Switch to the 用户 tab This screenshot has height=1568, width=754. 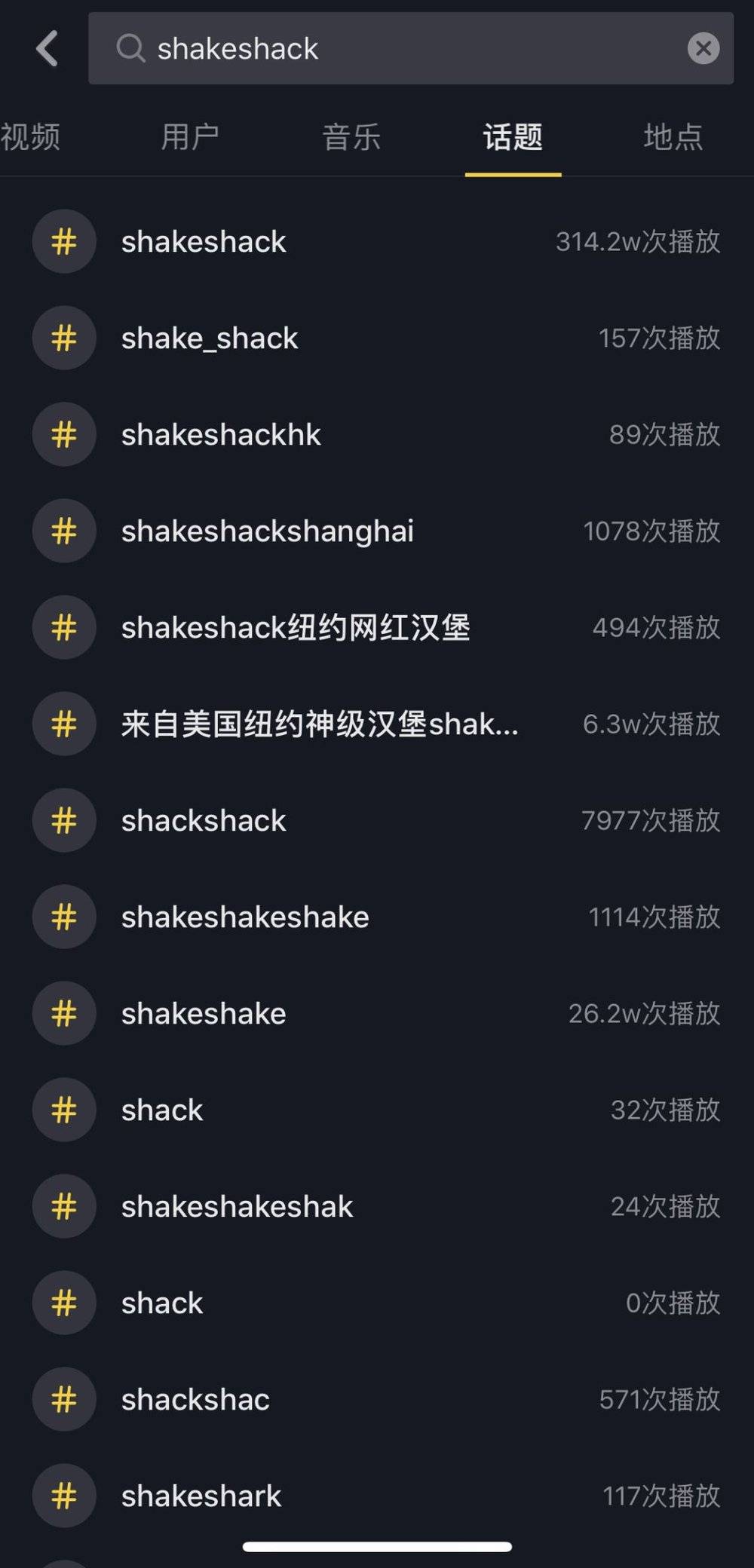[x=190, y=137]
